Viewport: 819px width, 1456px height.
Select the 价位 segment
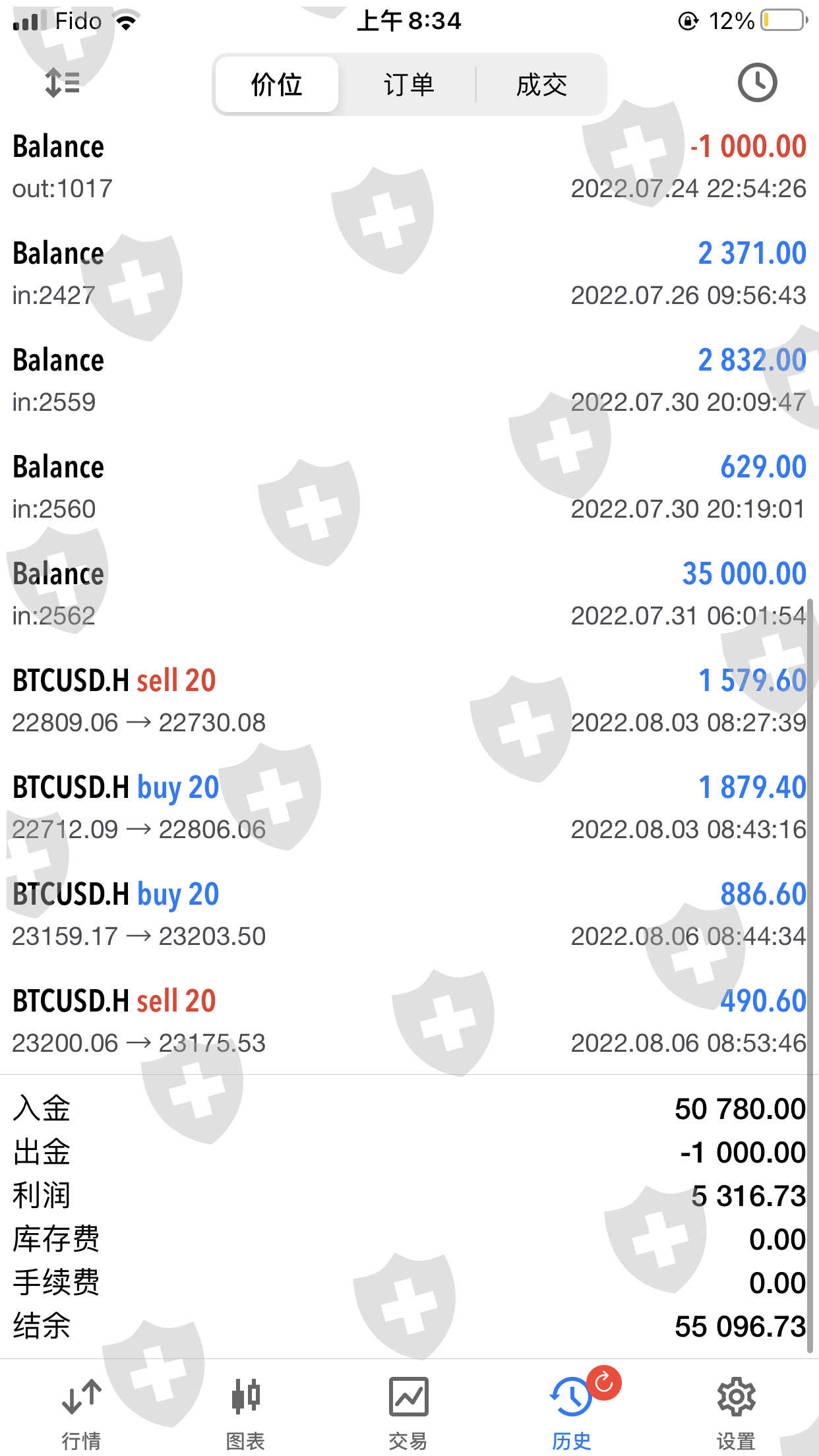(x=277, y=85)
